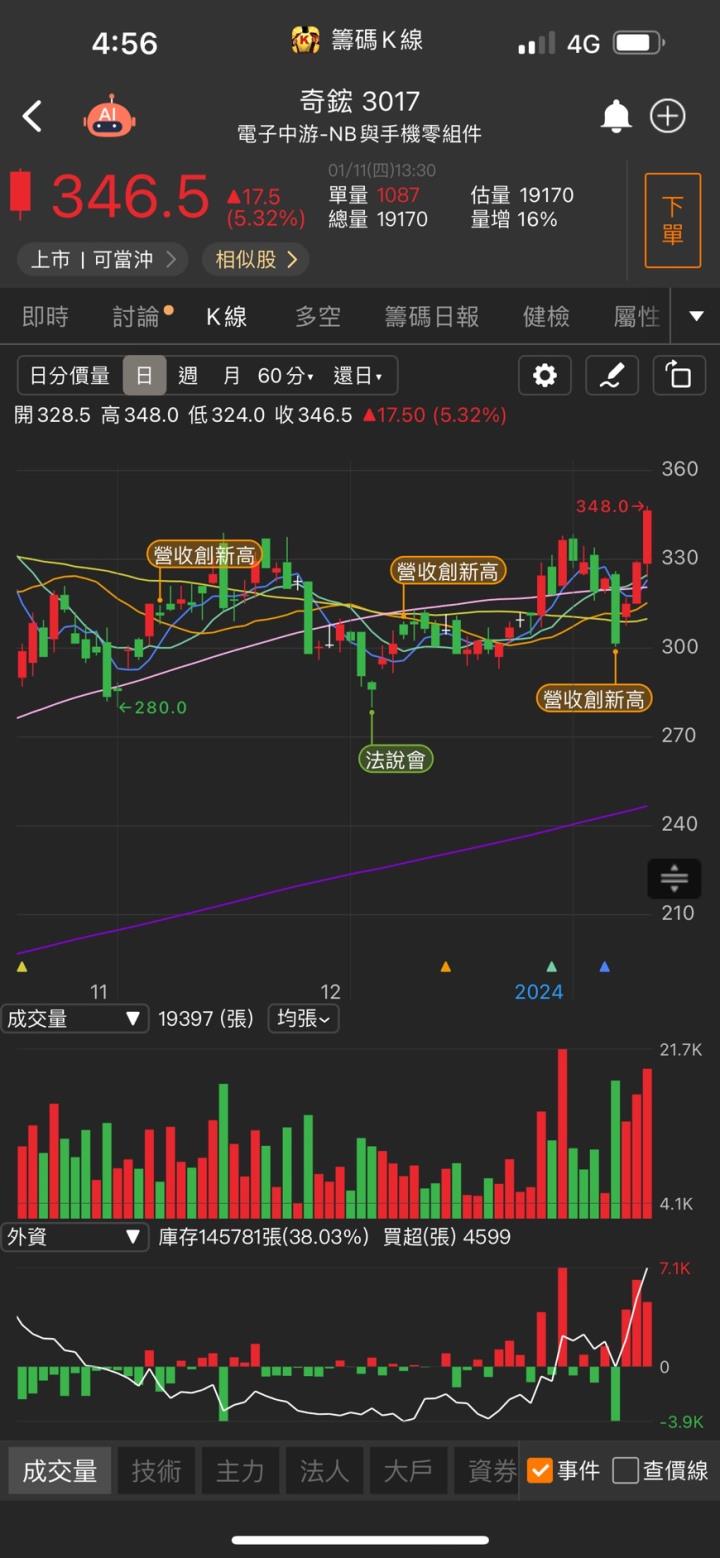
Task: Switch to the 即時 tab
Action: tap(46, 317)
